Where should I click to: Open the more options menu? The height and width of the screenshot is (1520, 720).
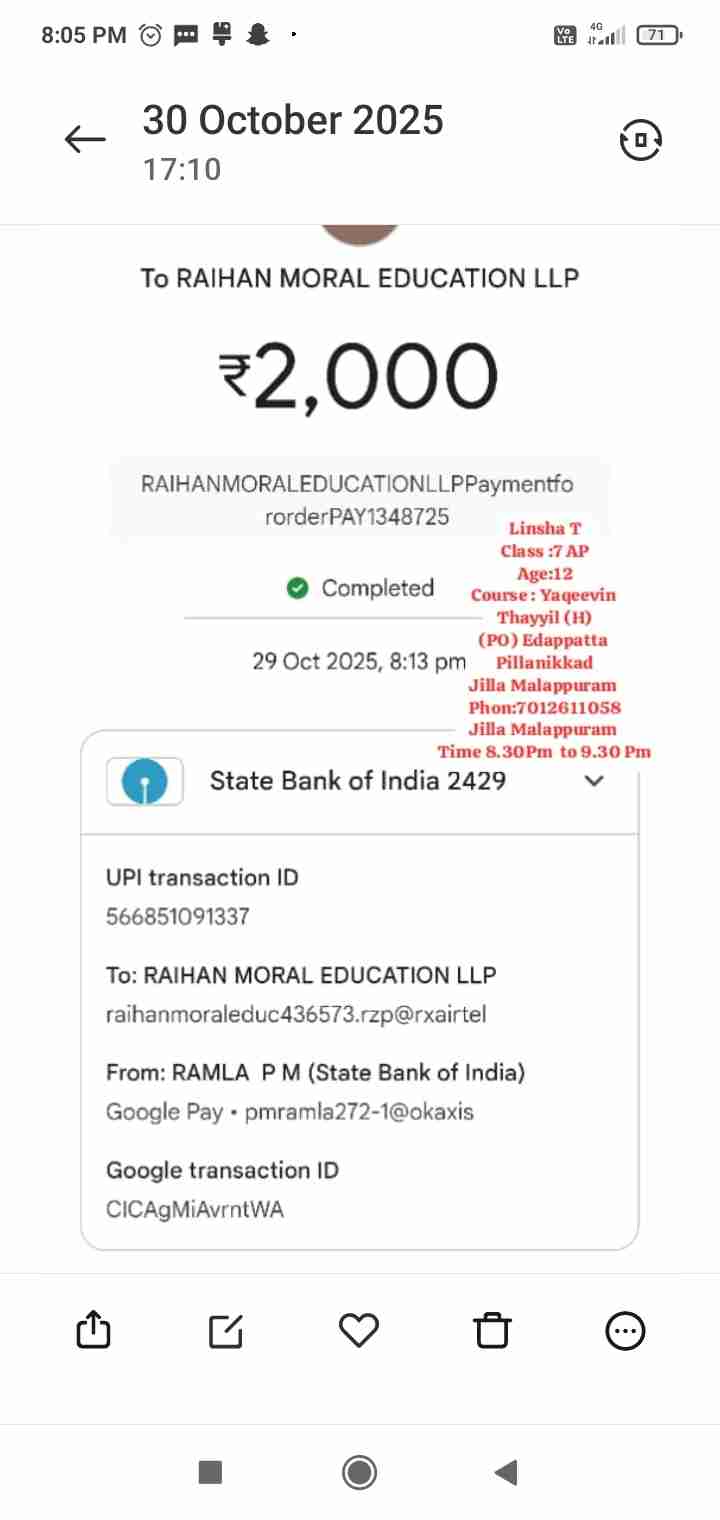pos(626,1330)
